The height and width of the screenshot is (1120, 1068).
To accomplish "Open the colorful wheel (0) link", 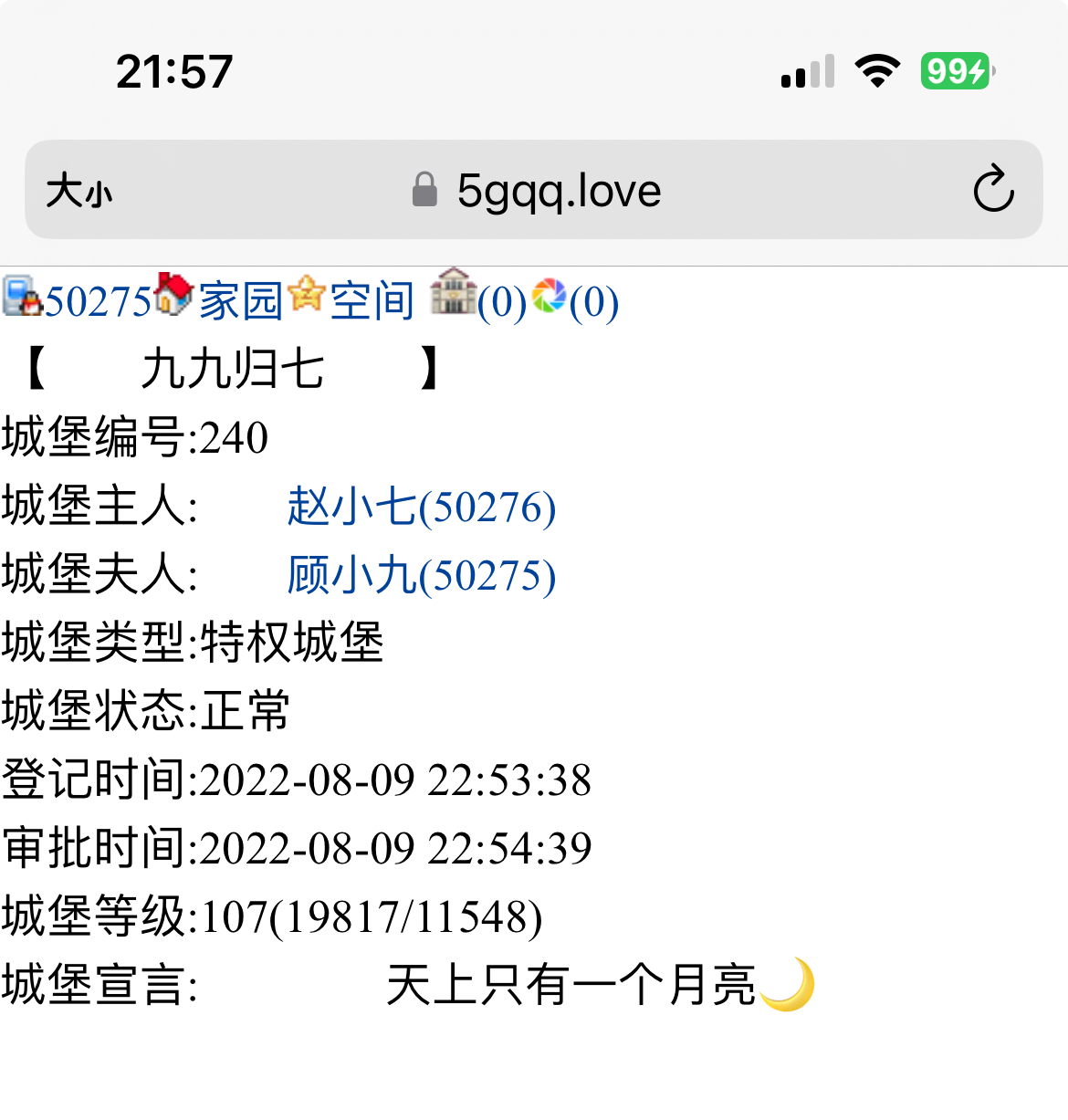I will pos(593,302).
